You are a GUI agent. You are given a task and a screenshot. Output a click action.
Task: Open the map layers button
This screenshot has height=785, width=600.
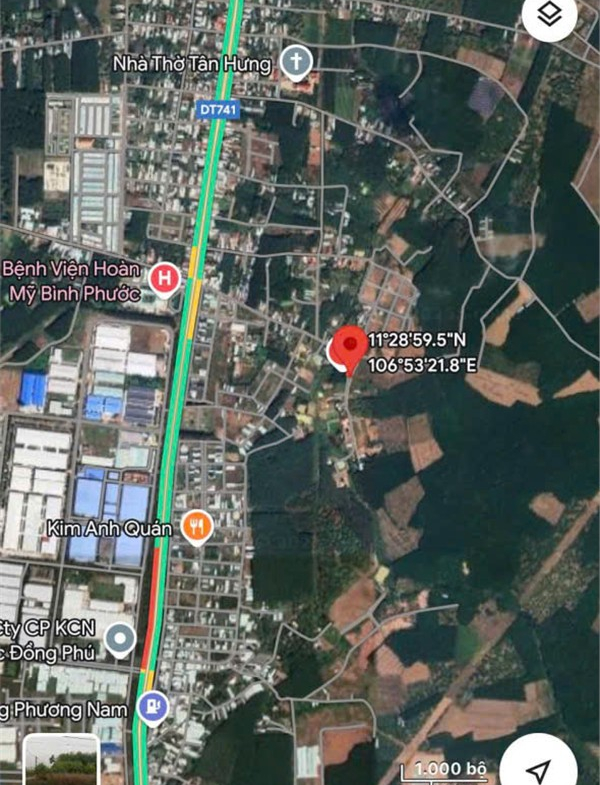click(549, 15)
